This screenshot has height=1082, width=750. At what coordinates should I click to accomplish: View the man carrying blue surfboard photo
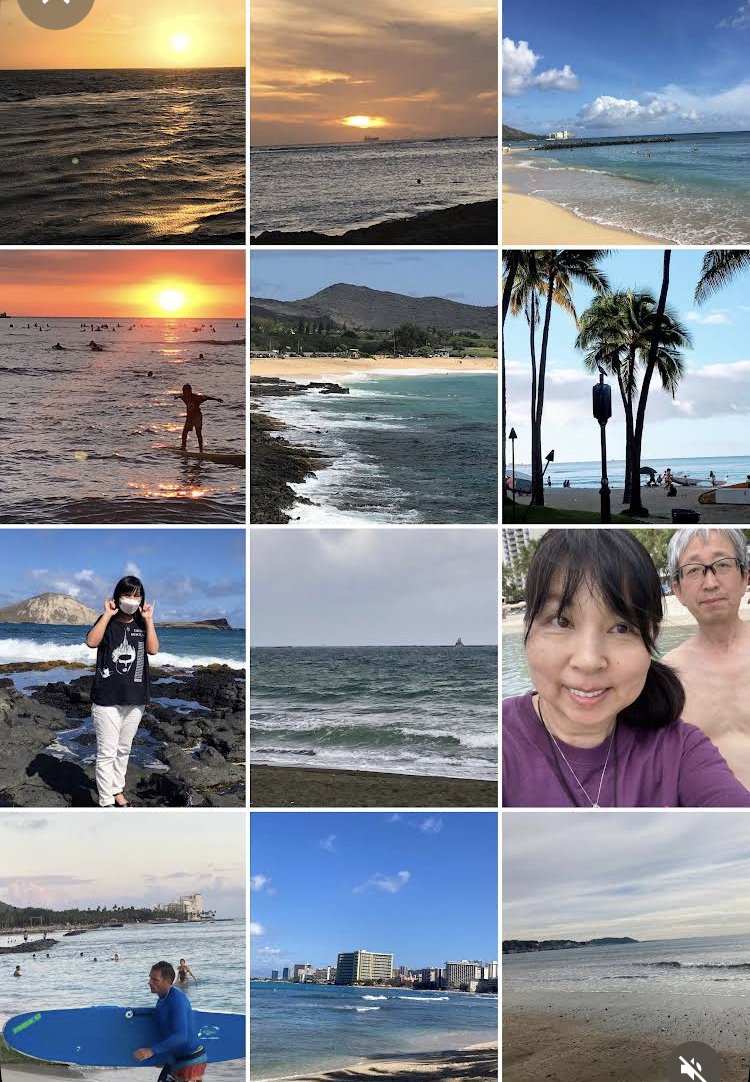tap(122, 945)
